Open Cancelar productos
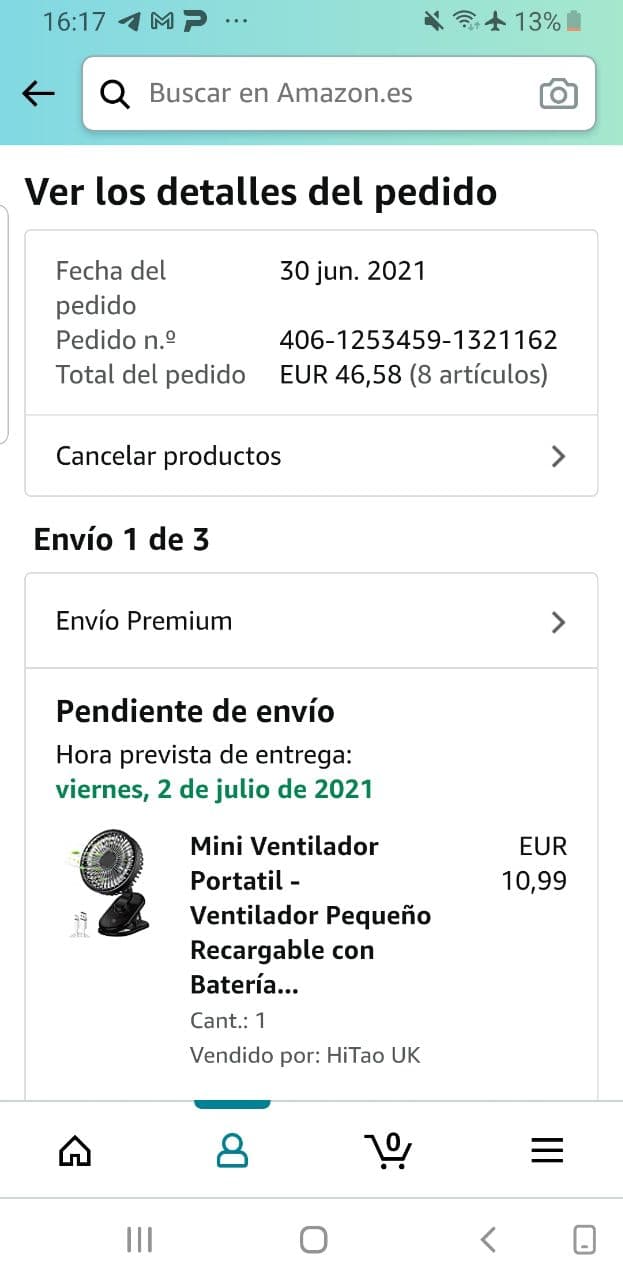Screen dimensions: 623x1280 coord(311,456)
